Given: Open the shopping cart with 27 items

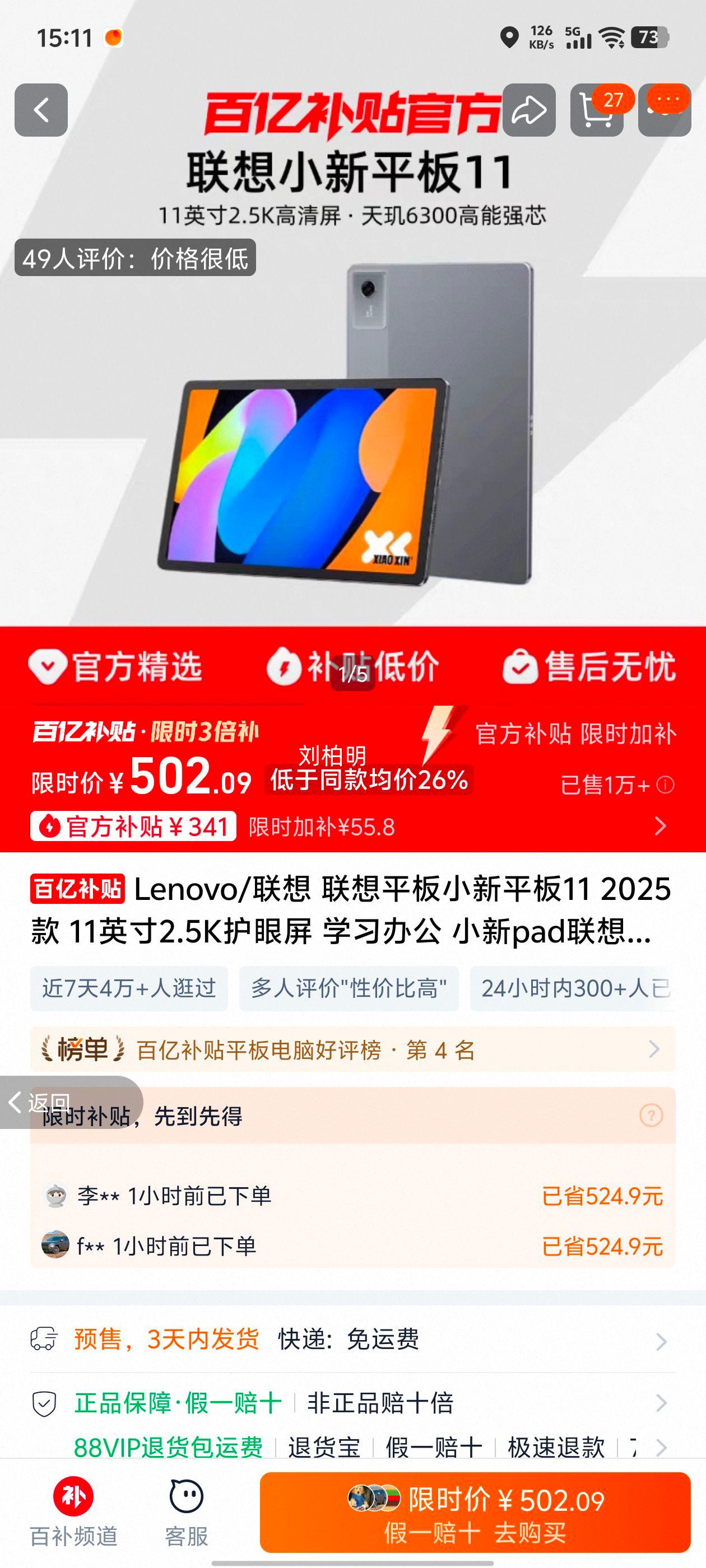Looking at the screenshot, I should click(x=597, y=111).
